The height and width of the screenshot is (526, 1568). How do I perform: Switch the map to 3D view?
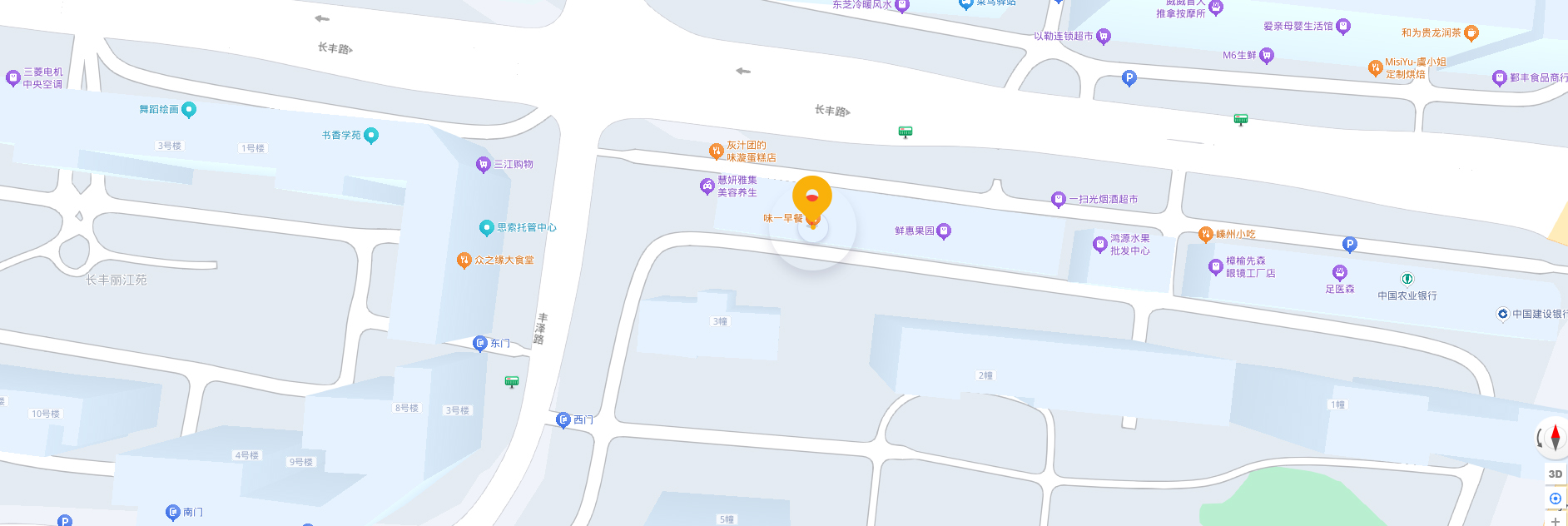click(x=1555, y=474)
